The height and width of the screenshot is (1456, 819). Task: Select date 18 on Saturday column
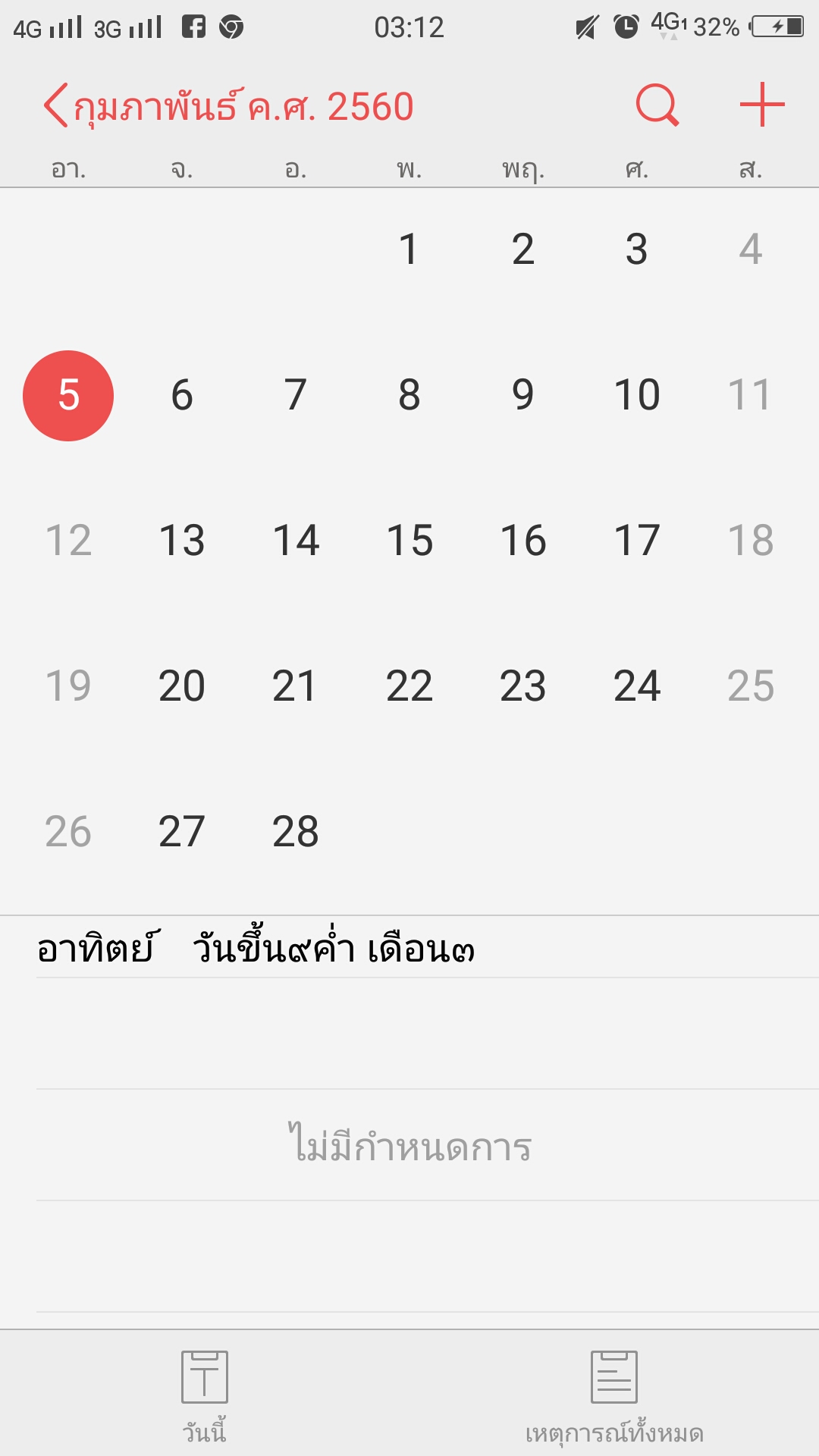pos(751,541)
